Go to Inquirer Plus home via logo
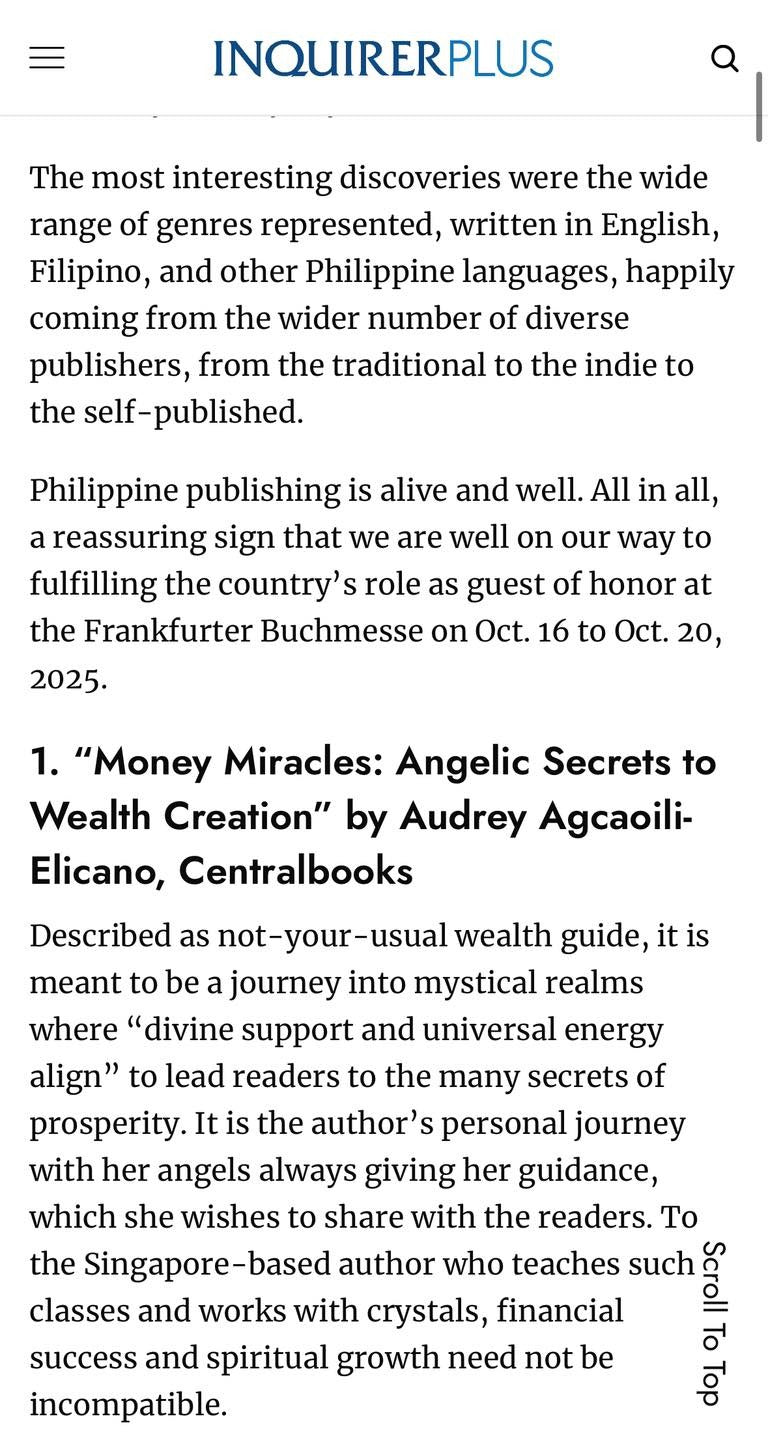The width and height of the screenshot is (768, 1440). click(383, 58)
